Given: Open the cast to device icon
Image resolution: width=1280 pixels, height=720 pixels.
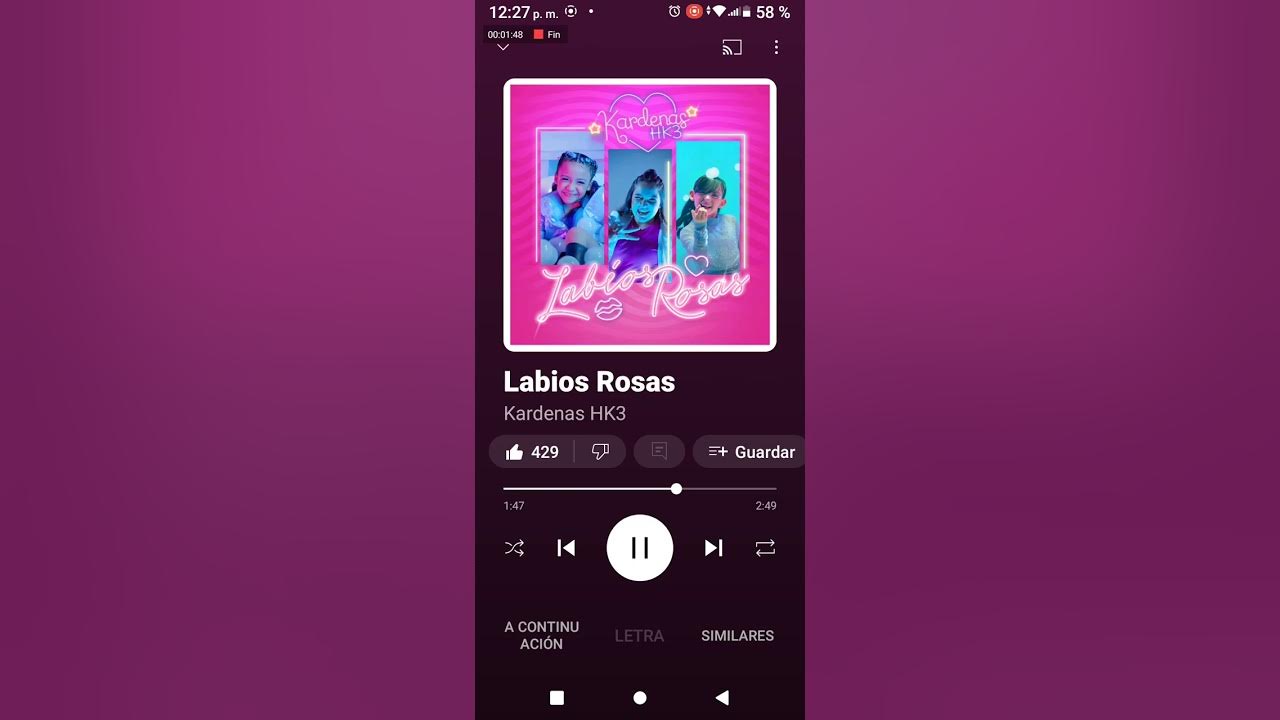Looking at the screenshot, I should coord(732,47).
